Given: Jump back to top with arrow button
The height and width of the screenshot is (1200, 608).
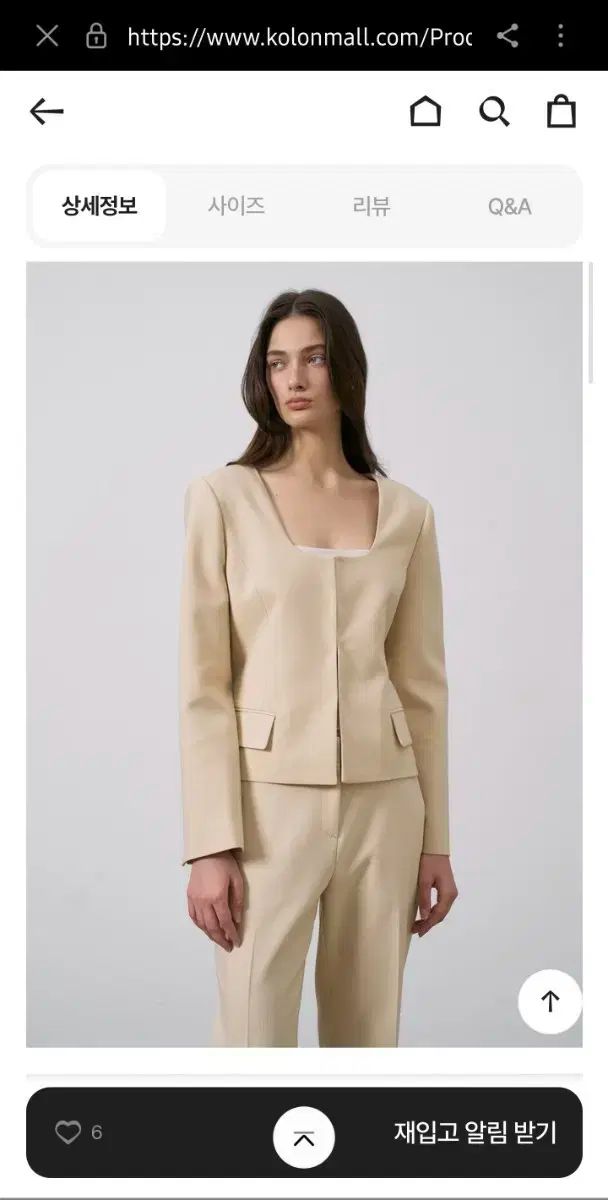Looking at the screenshot, I should pyautogui.click(x=550, y=1001).
